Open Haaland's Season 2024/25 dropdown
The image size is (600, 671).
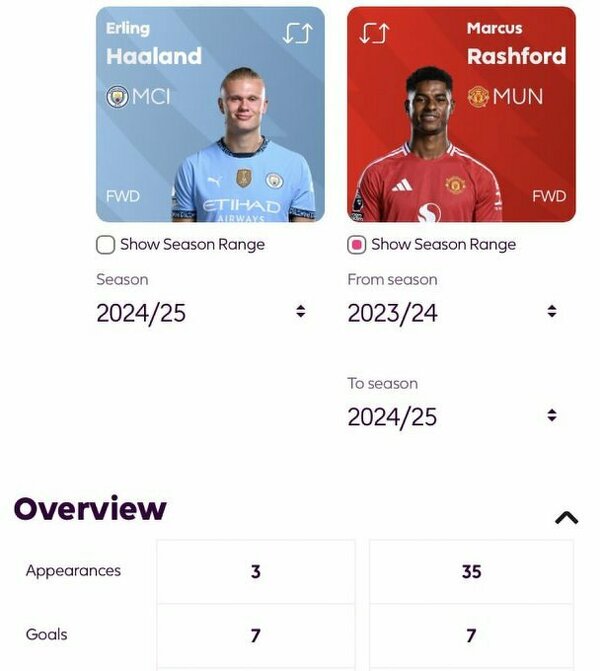point(200,313)
